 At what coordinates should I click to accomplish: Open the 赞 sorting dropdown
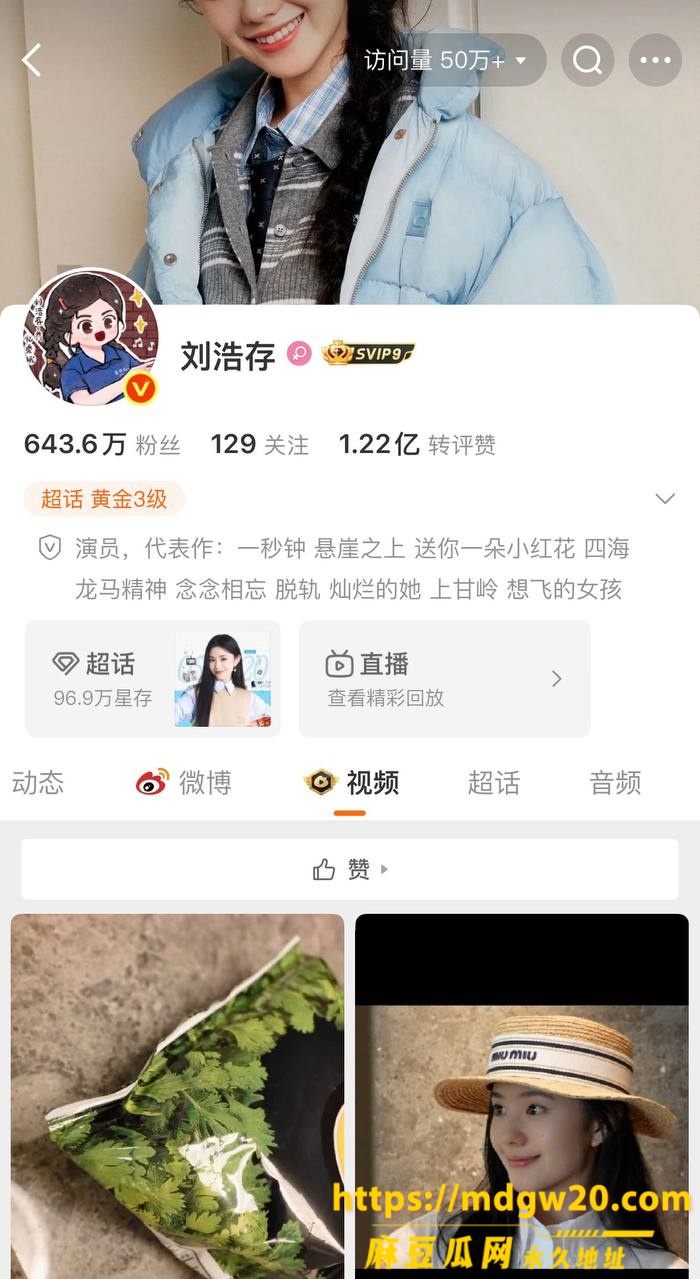pyautogui.click(x=350, y=869)
